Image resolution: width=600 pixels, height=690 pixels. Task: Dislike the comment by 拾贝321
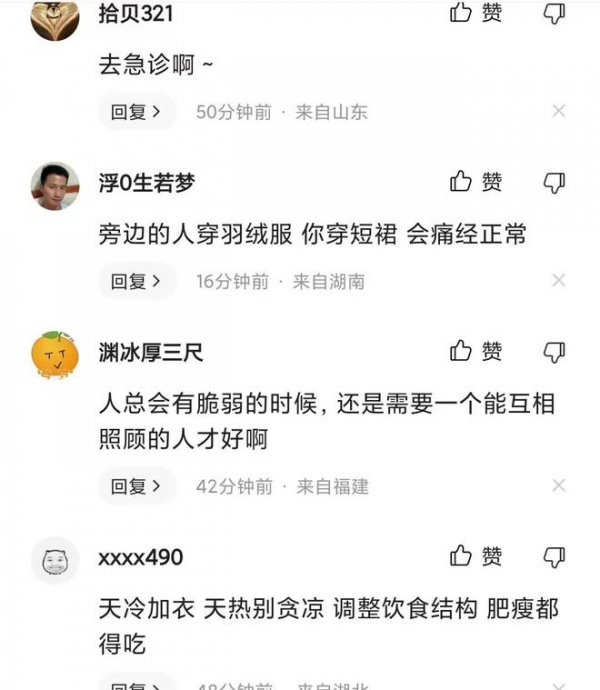pos(554,13)
